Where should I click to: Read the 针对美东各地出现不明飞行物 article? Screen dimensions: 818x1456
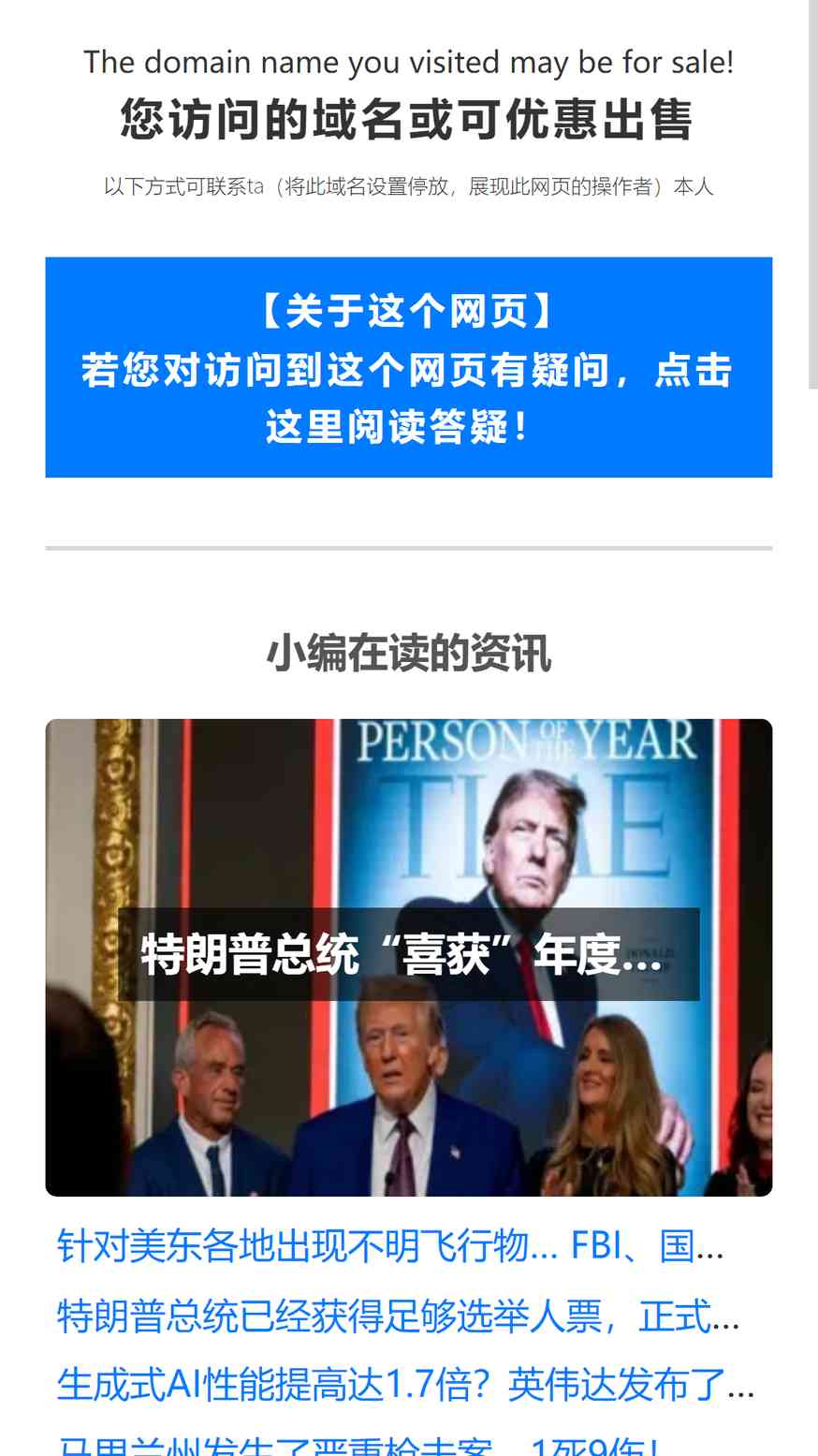coord(390,1247)
